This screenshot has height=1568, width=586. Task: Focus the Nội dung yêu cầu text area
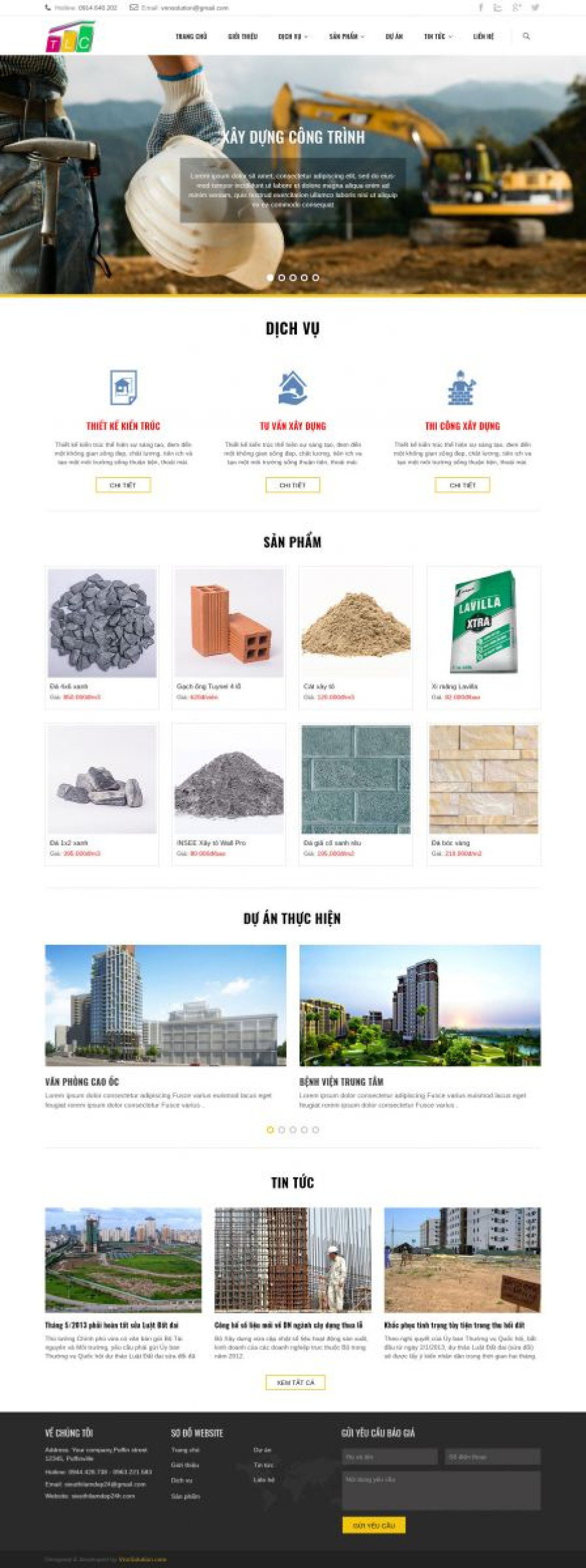[x=441, y=1489]
